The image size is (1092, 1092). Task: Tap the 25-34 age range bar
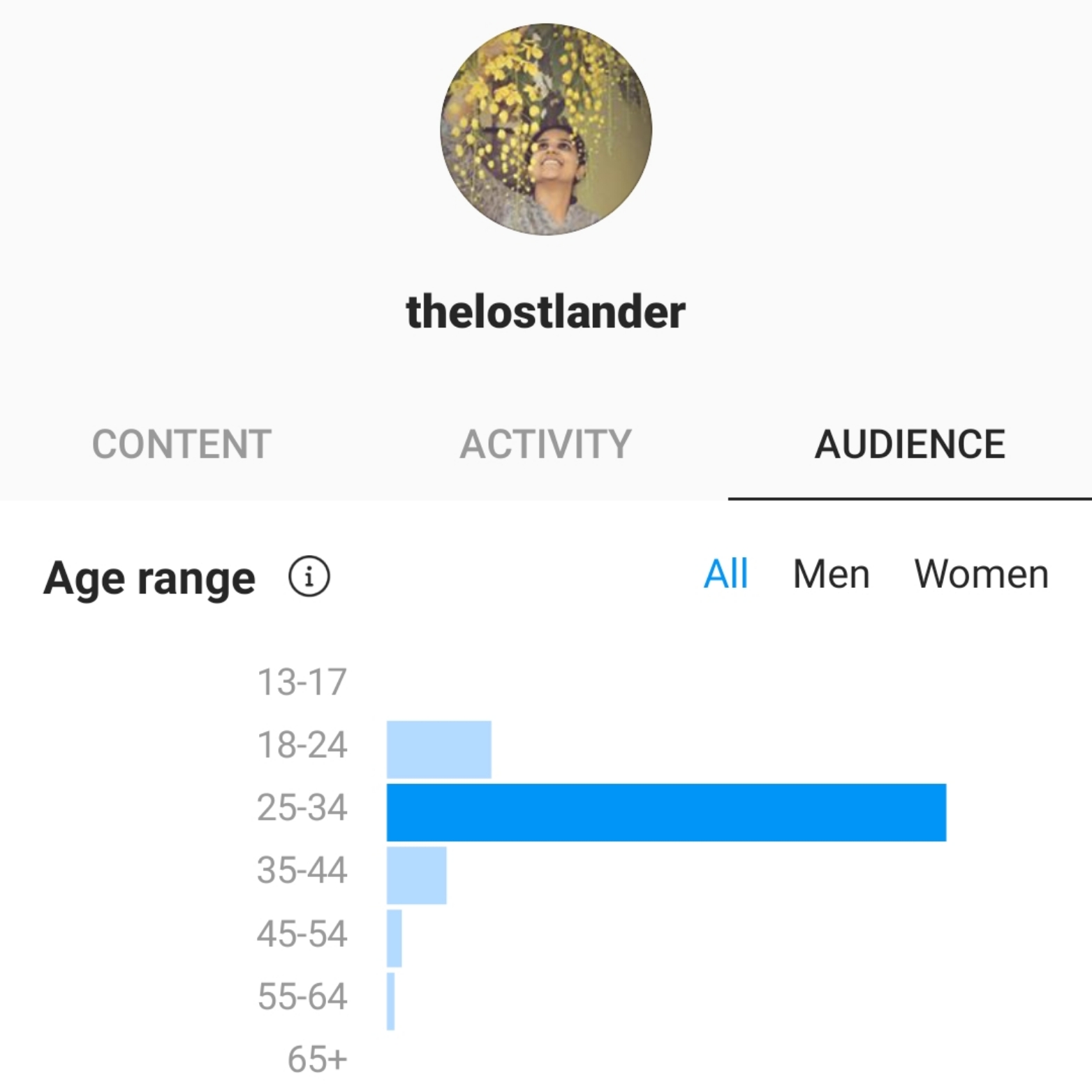click(666, 812)
